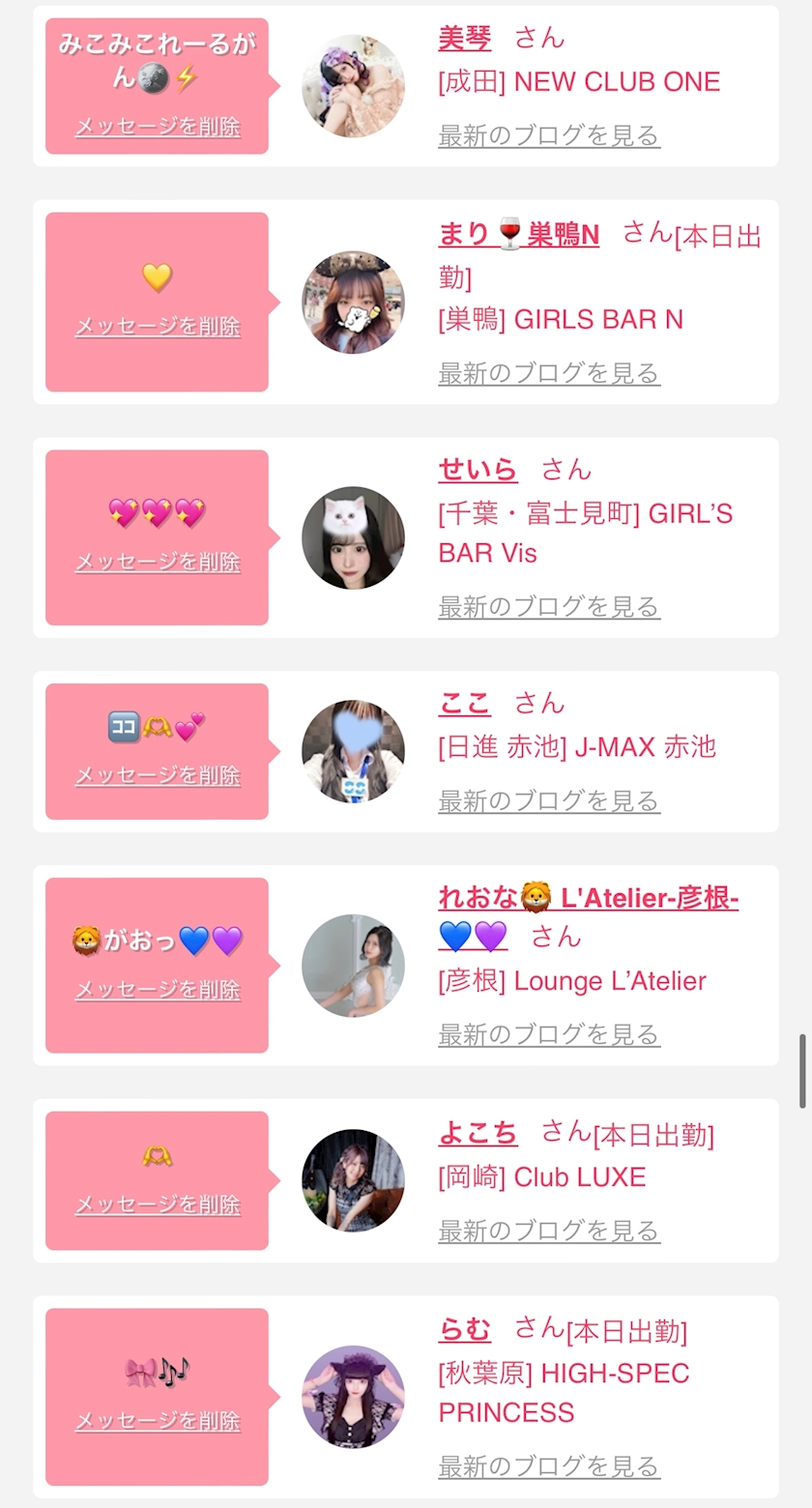This screenshot has width=812, height=1508.
Task: Open よこち's profile name link
Action: pos(478,1132)
